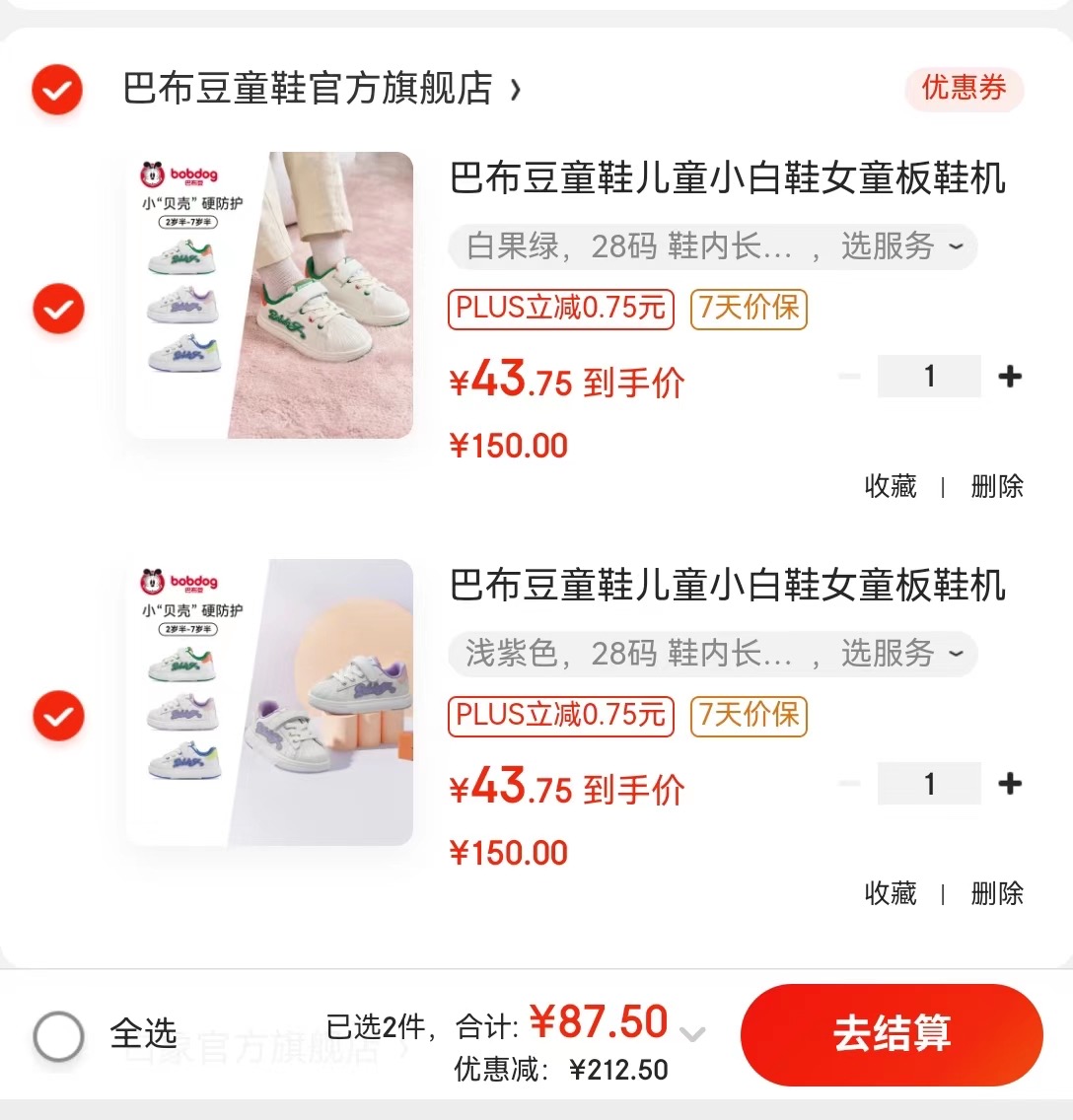Expand the 合计 price details chevron
This screenshot has width=1073, height=1120.
tap(692, 1033)
